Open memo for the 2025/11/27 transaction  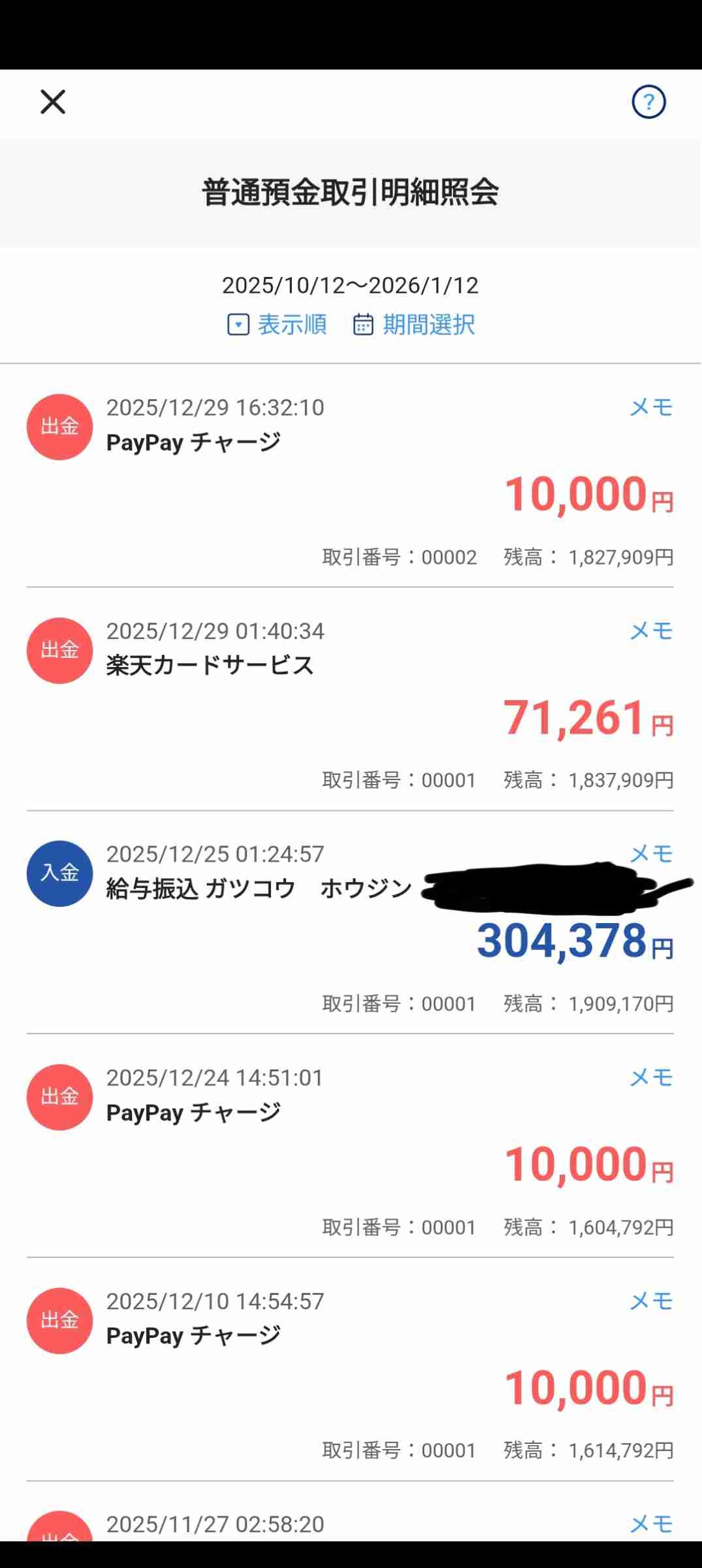point(651,1524)
